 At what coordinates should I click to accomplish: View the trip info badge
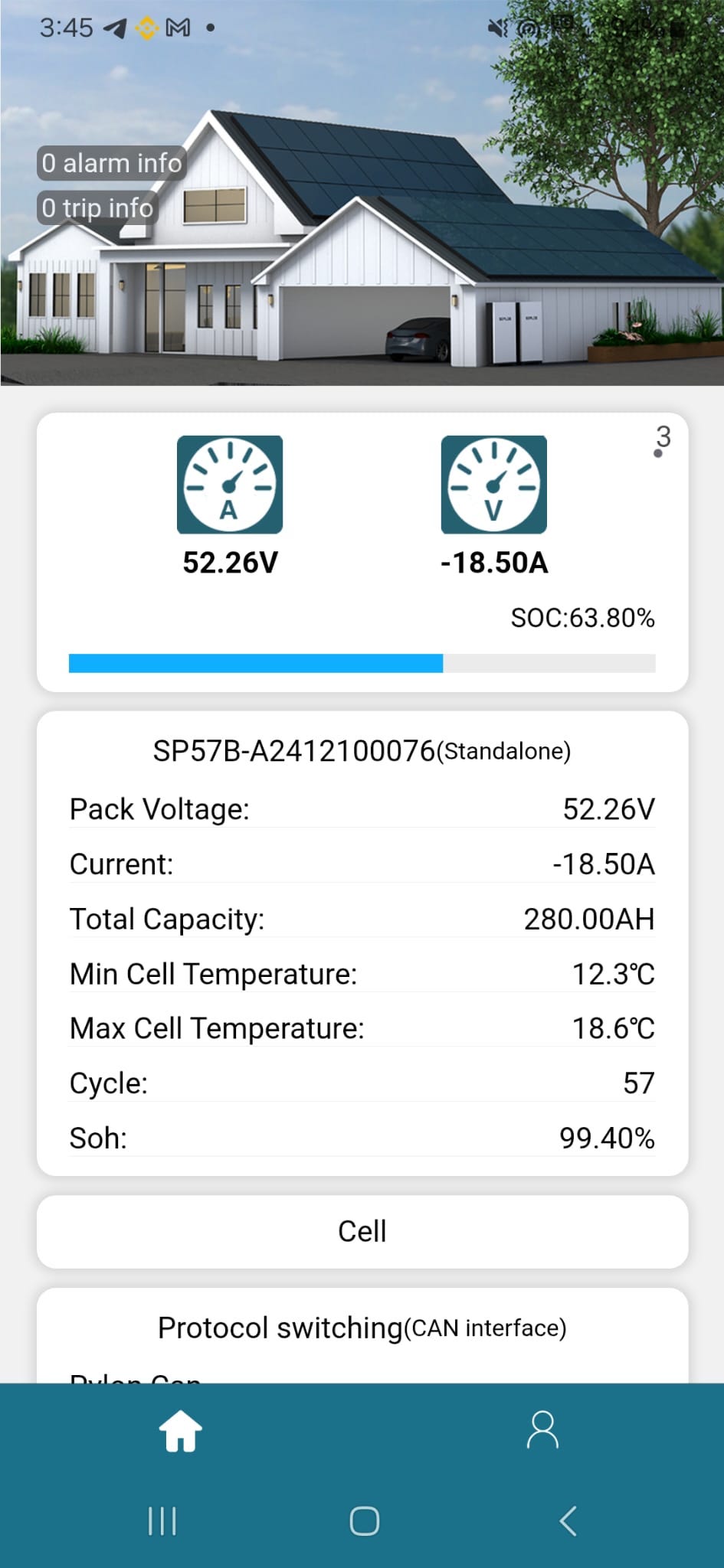tap(97, 207)
